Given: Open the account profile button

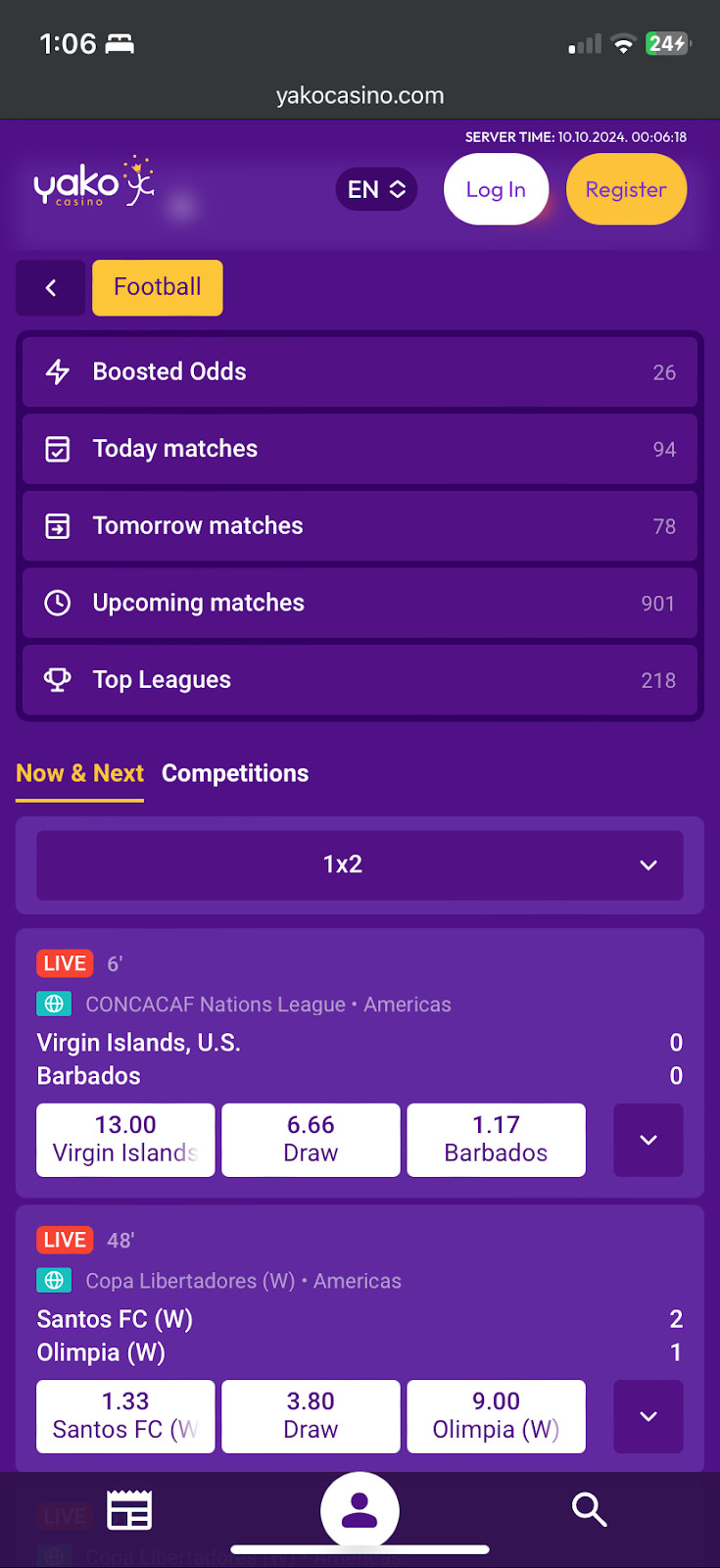Looking at the screenshot, I should point(360,1510).
